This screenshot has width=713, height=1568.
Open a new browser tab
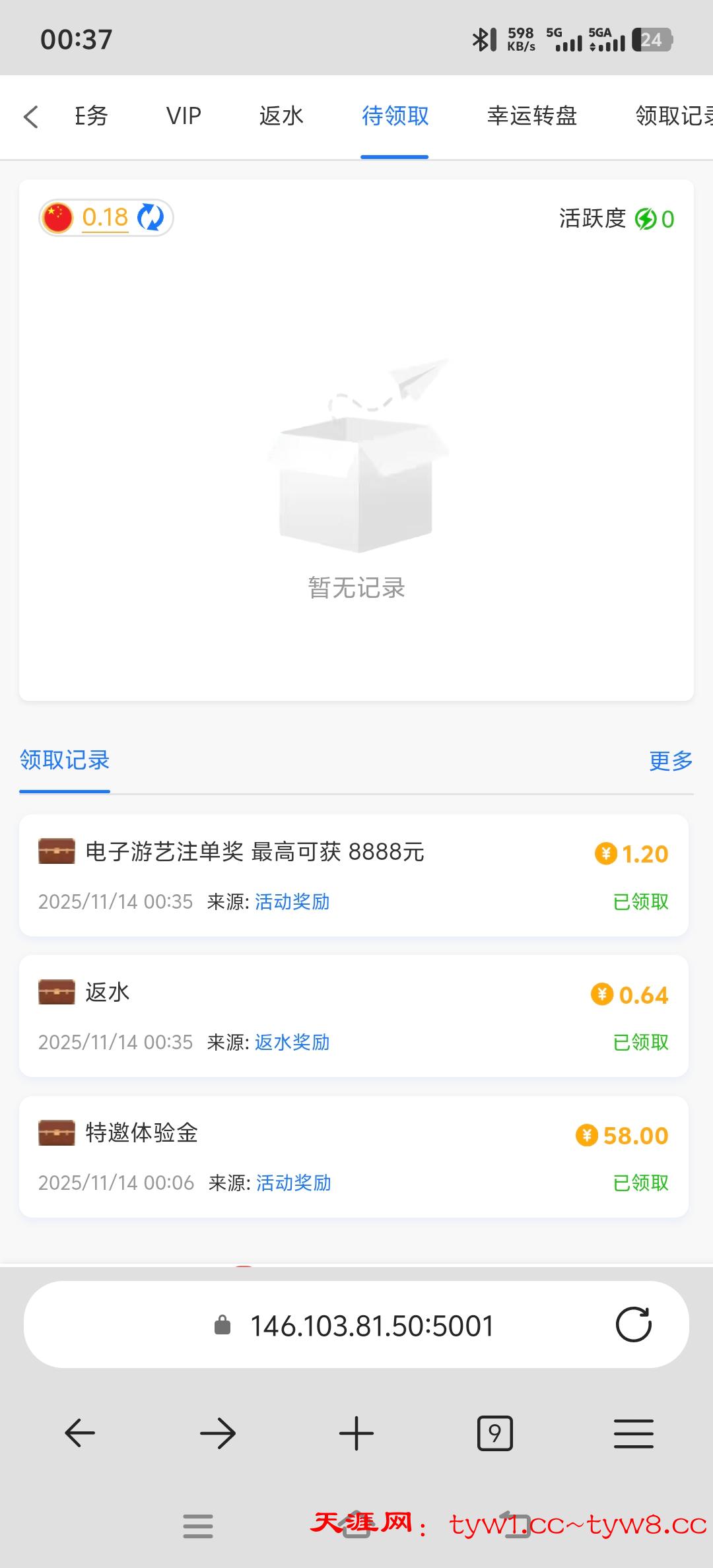tap(356, 1433)
